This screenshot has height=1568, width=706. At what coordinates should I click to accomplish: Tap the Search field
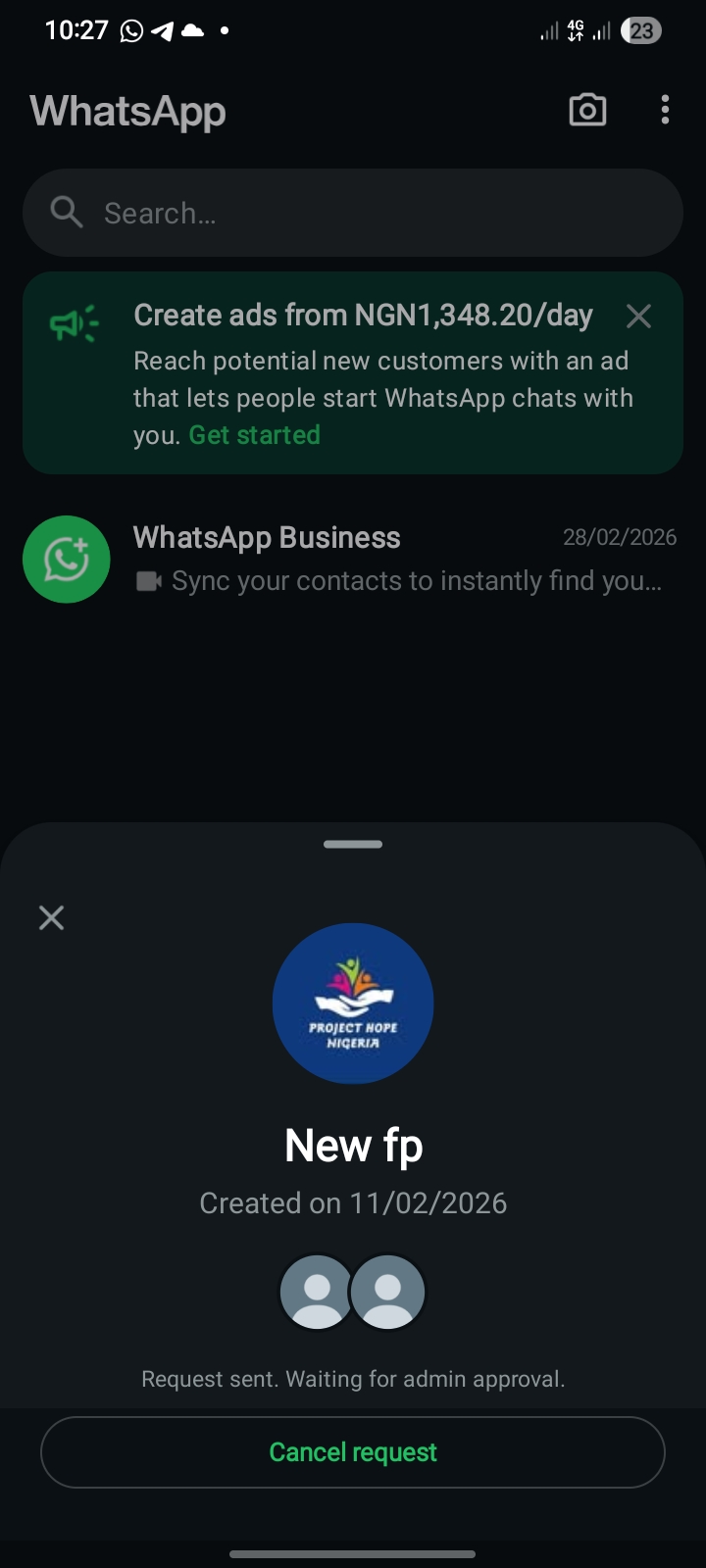[353, 213]
